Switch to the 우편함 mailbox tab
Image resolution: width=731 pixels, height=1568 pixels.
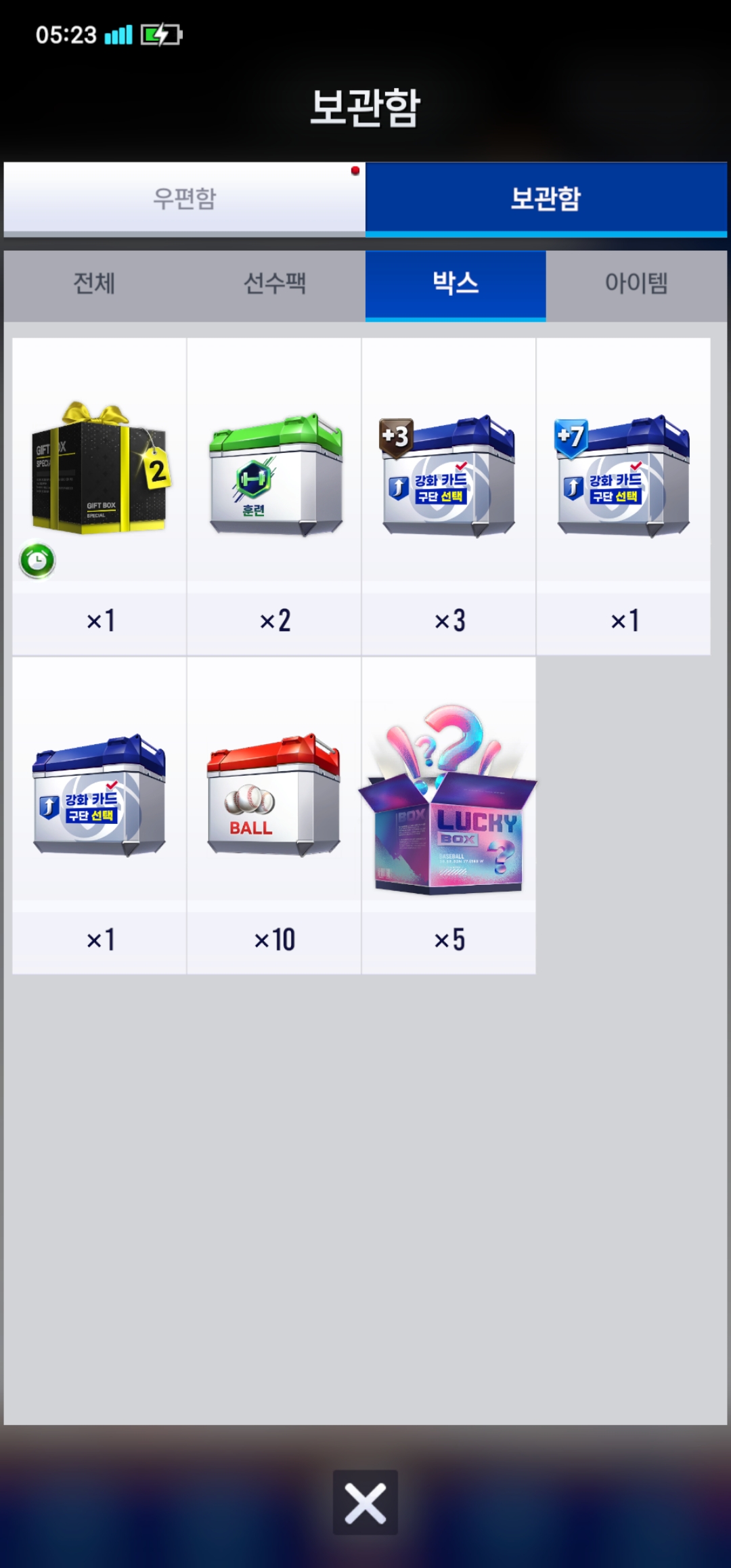[x=184, y=198]
